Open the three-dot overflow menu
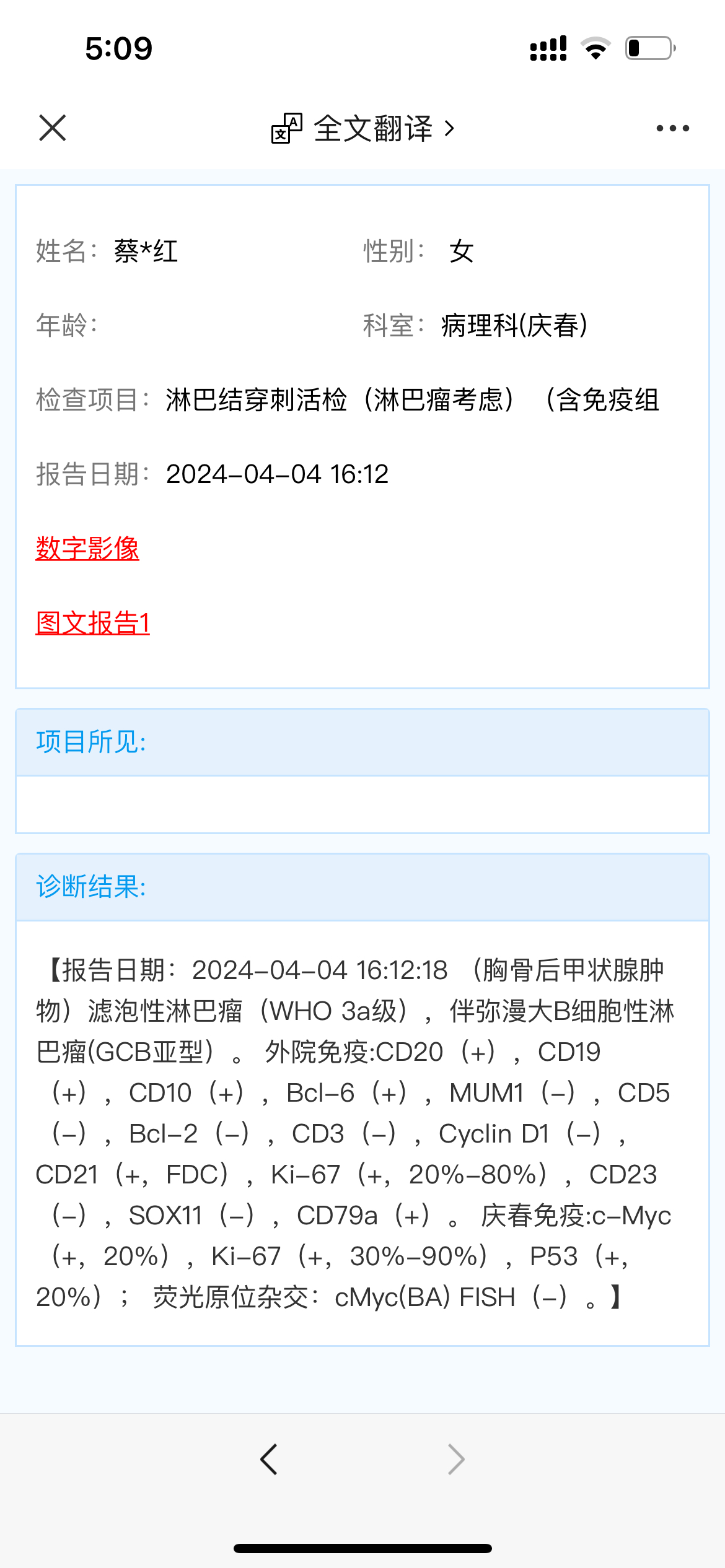The height and width of the screenshot is (1568, 725). coord(673,128)
